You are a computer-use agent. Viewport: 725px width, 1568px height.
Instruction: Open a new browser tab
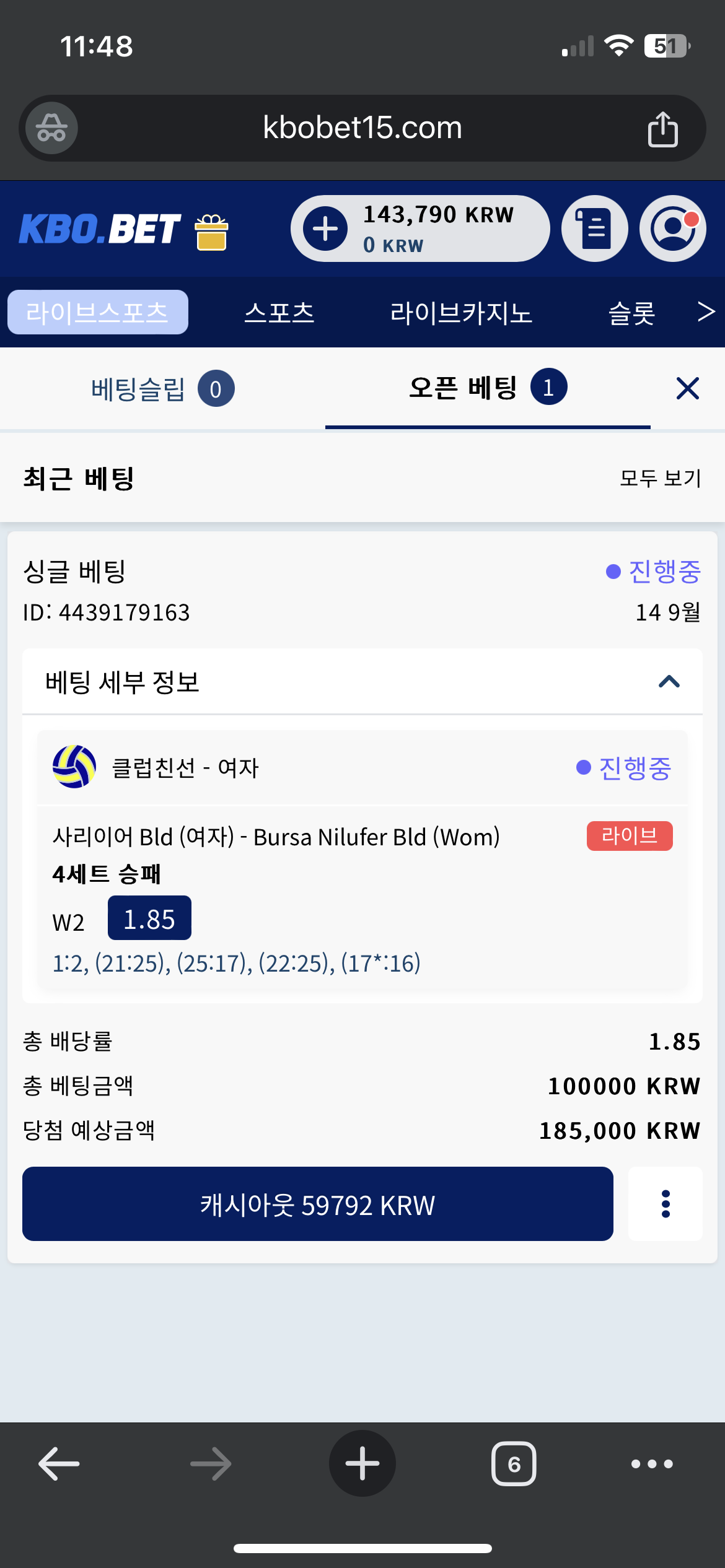(x=362, y=1463)
